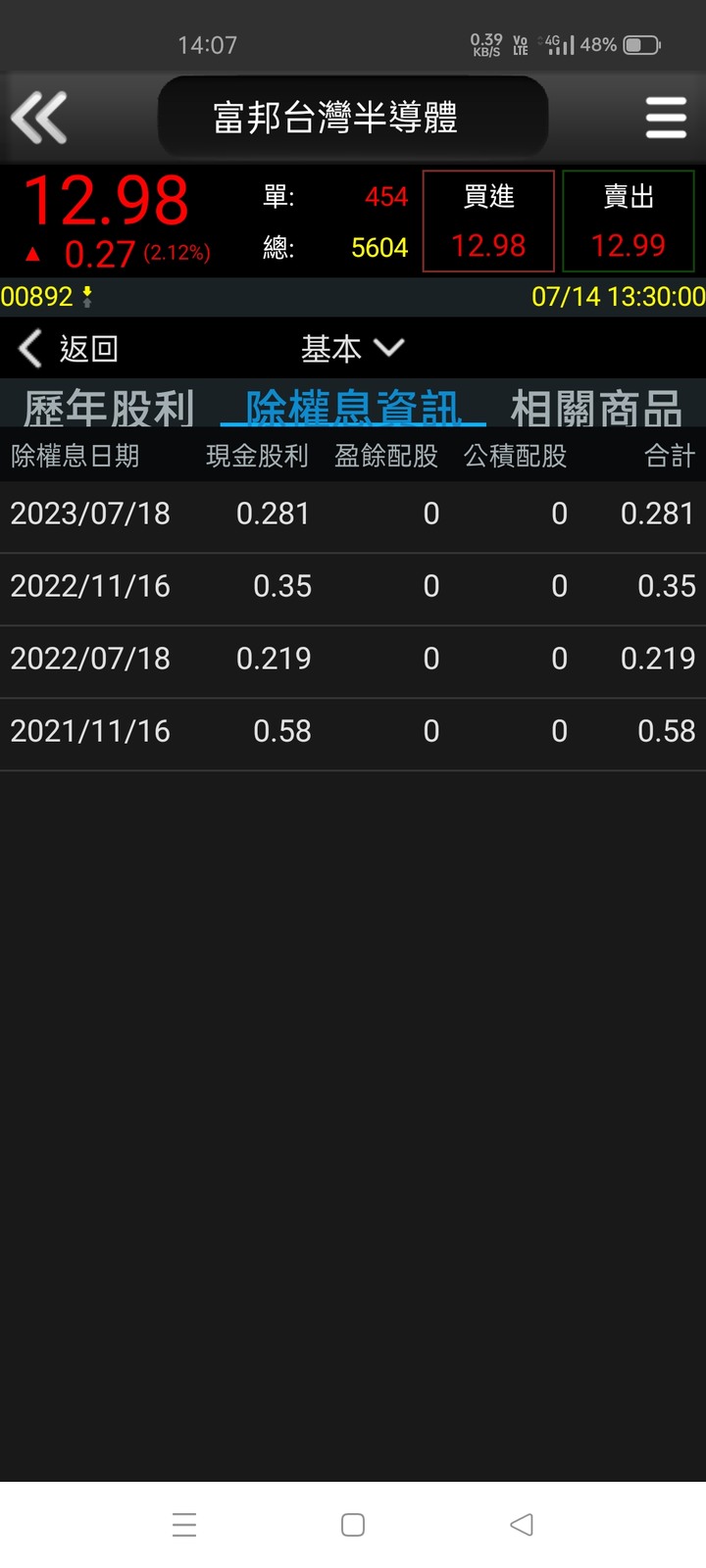Screen dimensions: 706x1568
Task: Expand the 基本 dropdown
Action: pos(352,348)
